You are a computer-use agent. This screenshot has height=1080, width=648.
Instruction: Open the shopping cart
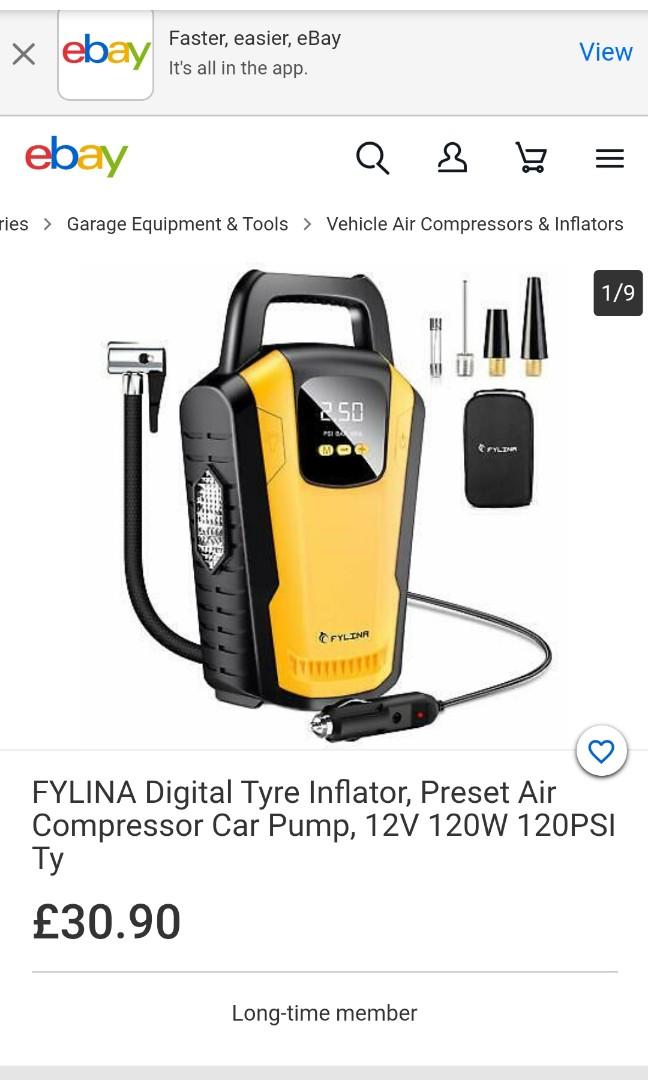pos(530,158)
